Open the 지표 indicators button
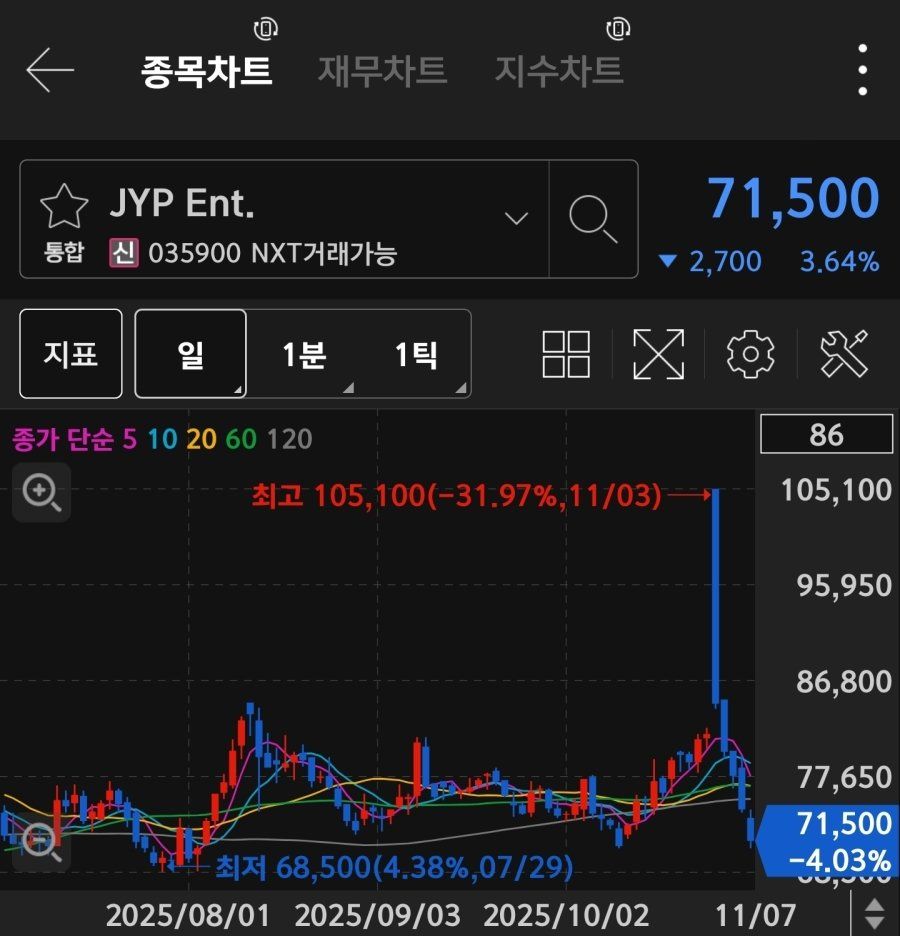Screen dimensions: 900x936 (x=71, y=354)
